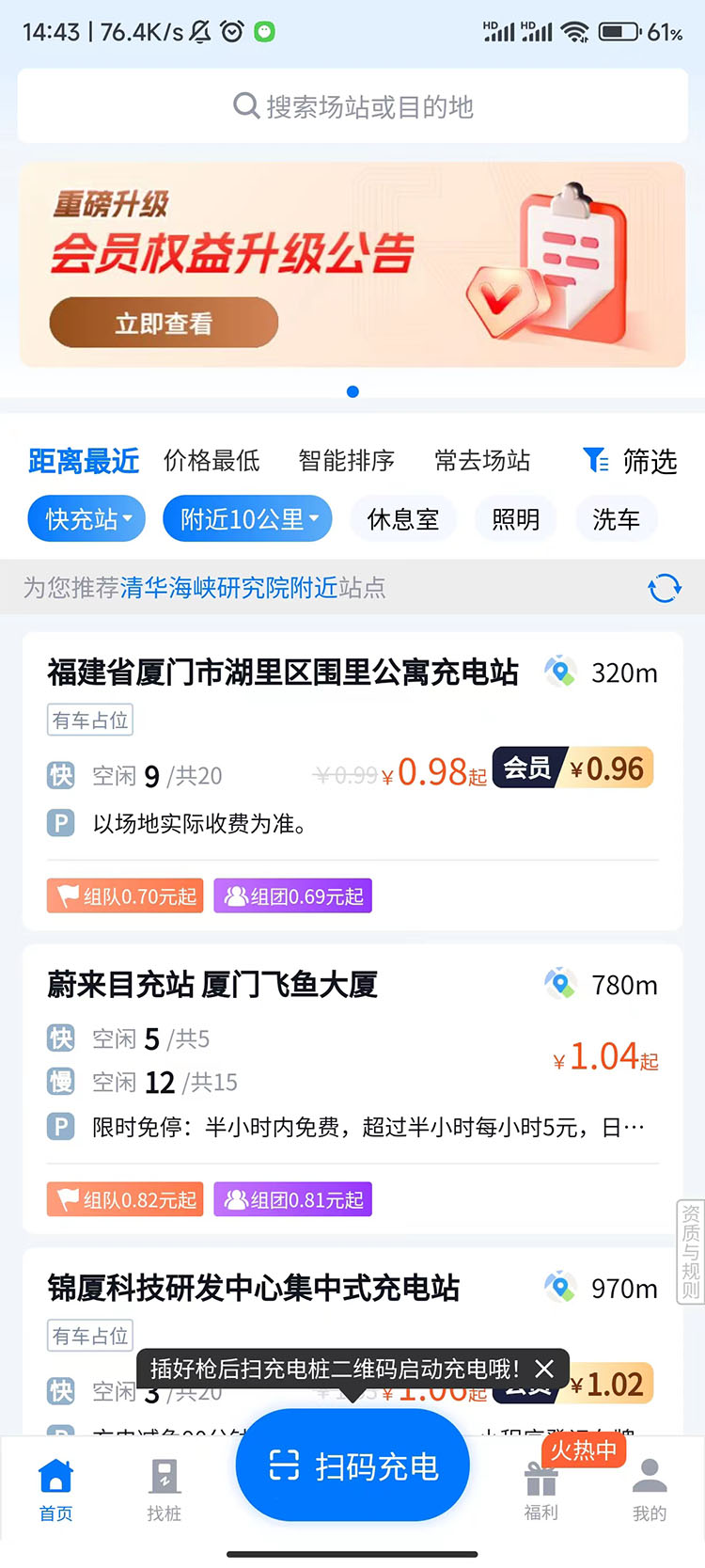Select the 休息室 filter chip
The width and height of the screenshot is (705, 1568).
click(403, 519)
